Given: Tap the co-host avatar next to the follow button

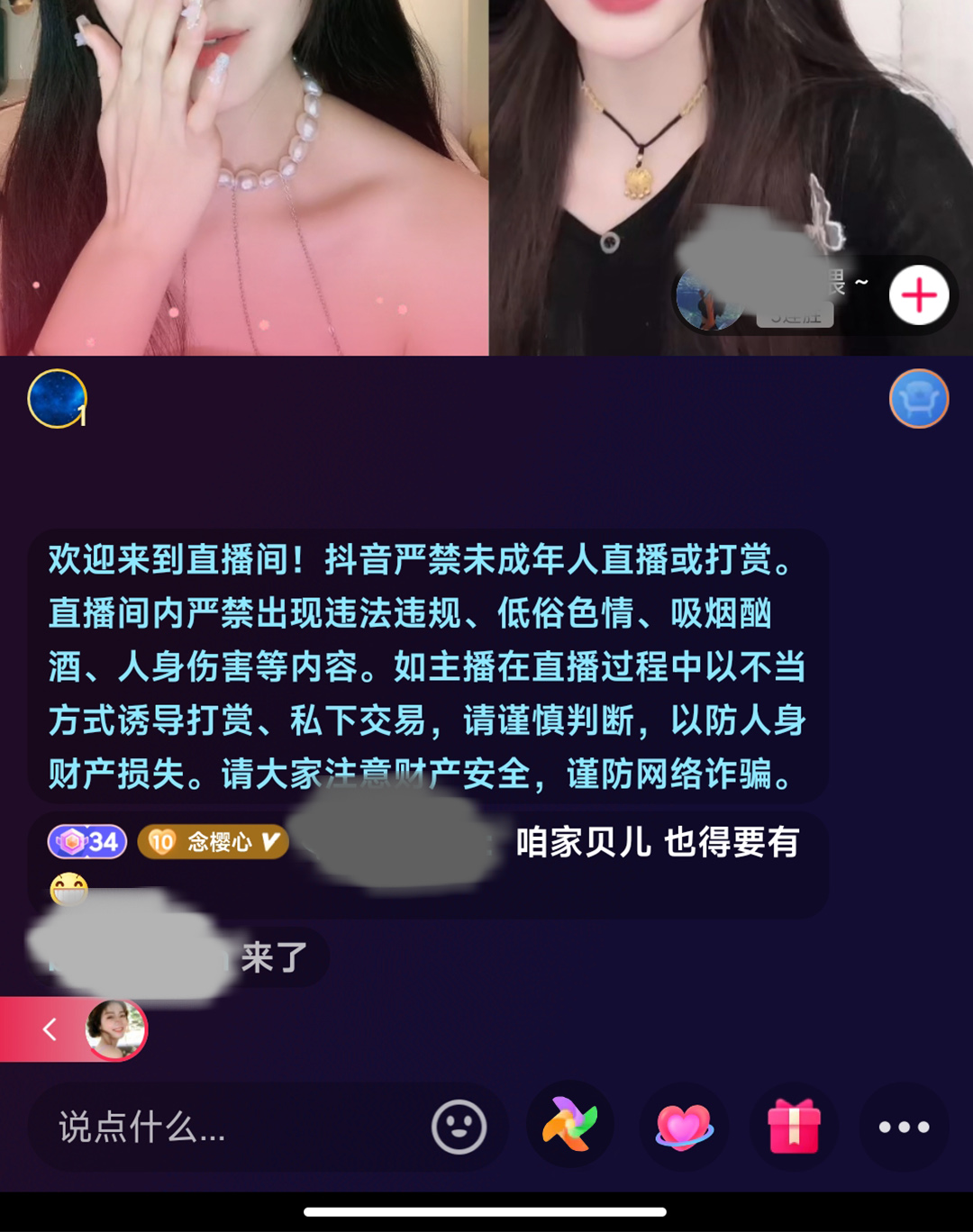Looking at the screenshot, I should (712, 294).
